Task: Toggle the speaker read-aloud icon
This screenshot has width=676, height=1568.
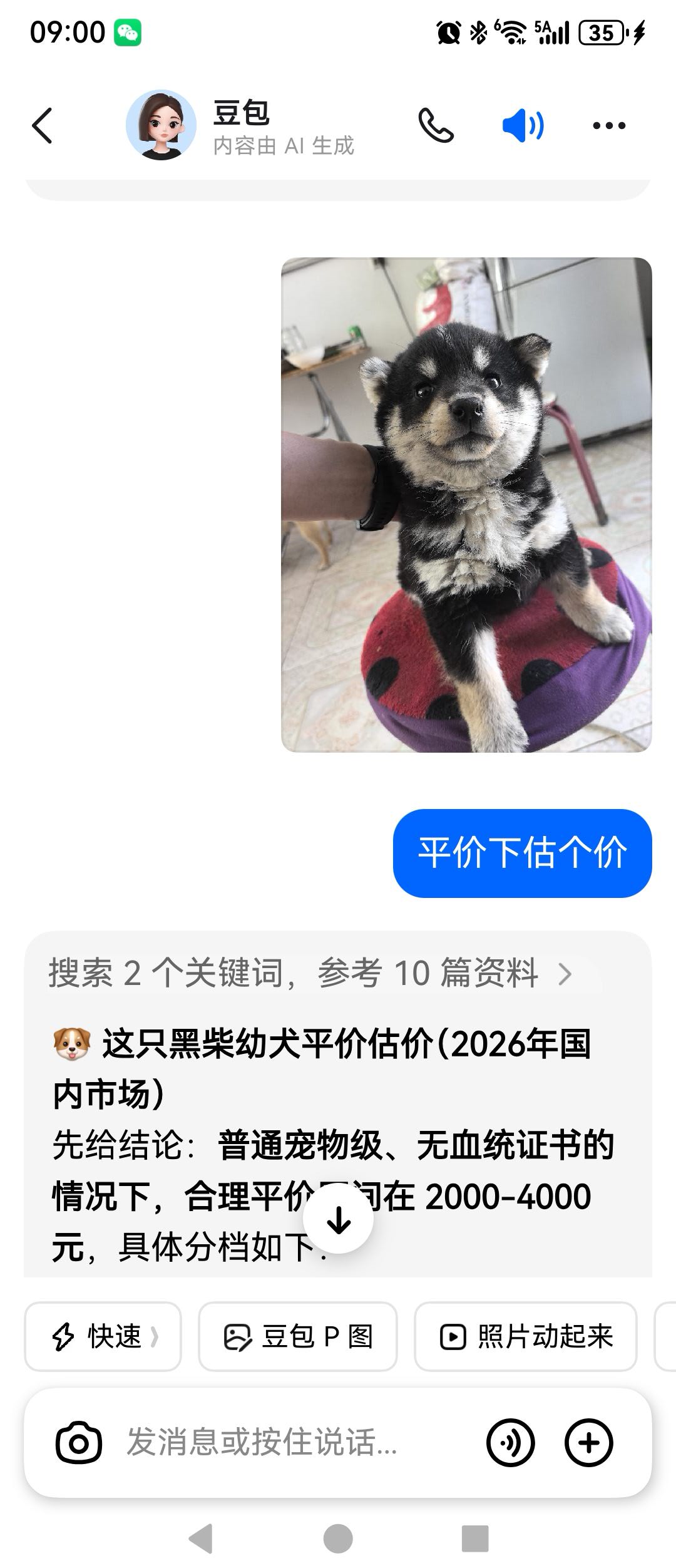Action: [x=523, y=125]
